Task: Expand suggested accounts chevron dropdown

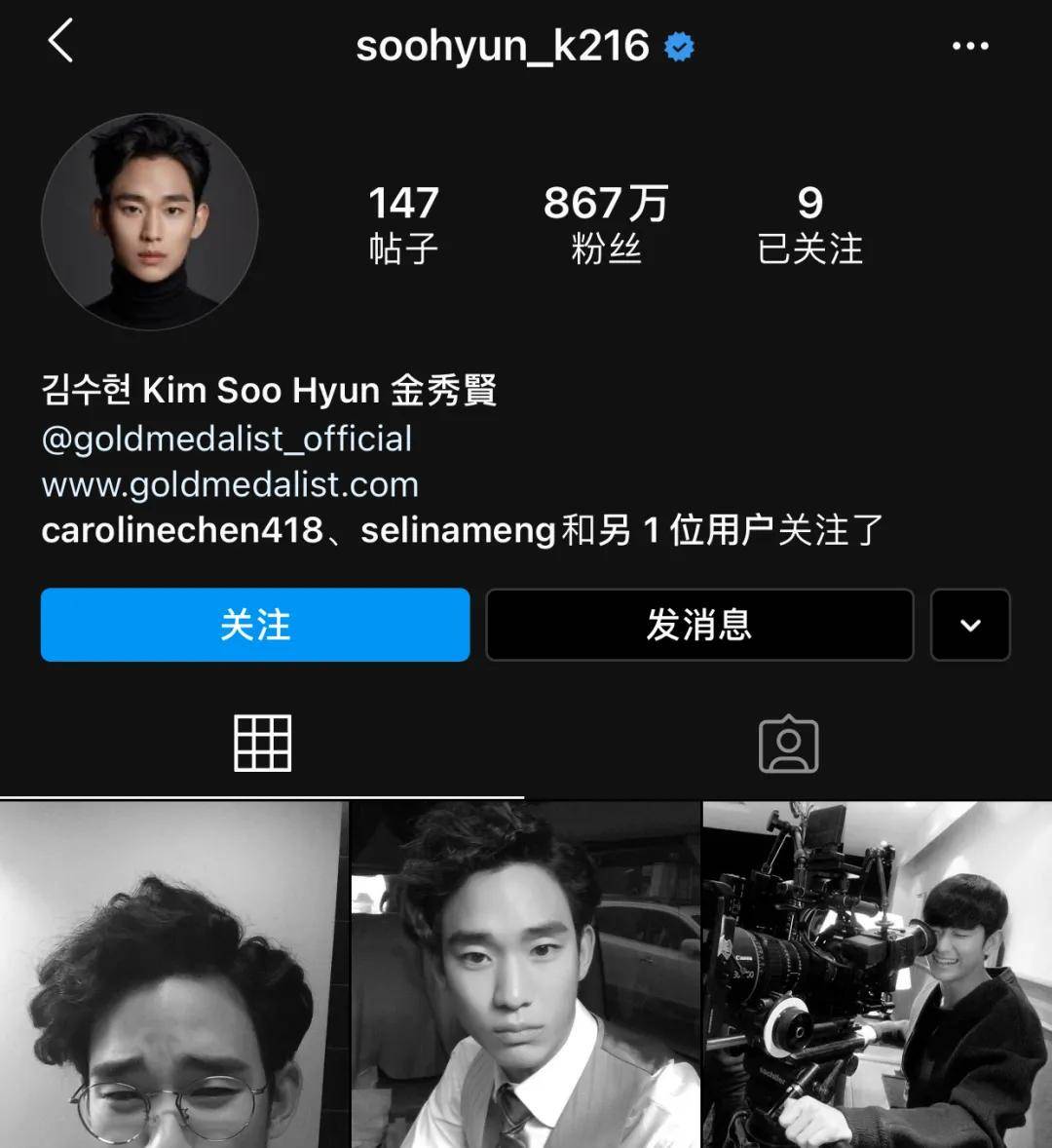Action: (970, 625)
